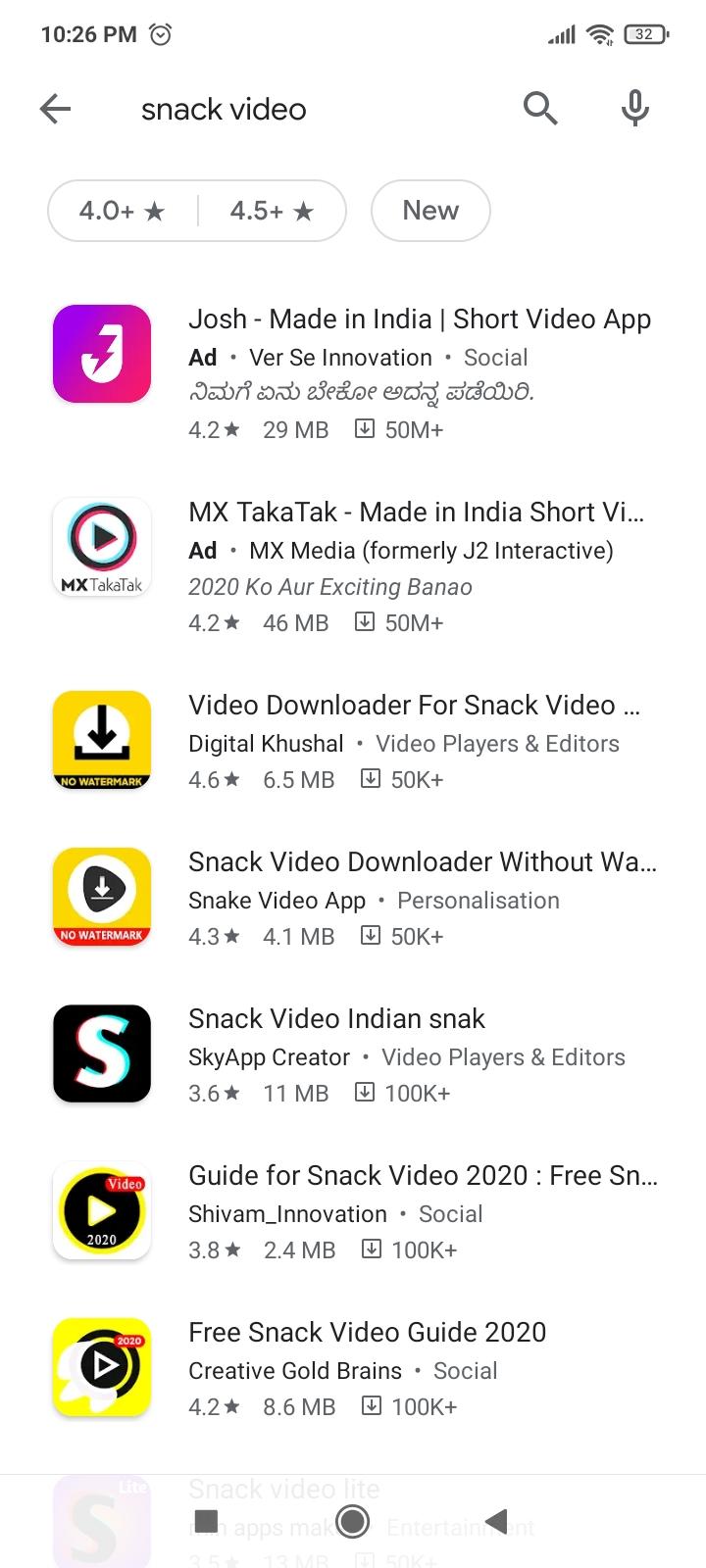
Task: Open Video Downloader For Snack Video
Action: pyautogui.click(x=414, y=706)
